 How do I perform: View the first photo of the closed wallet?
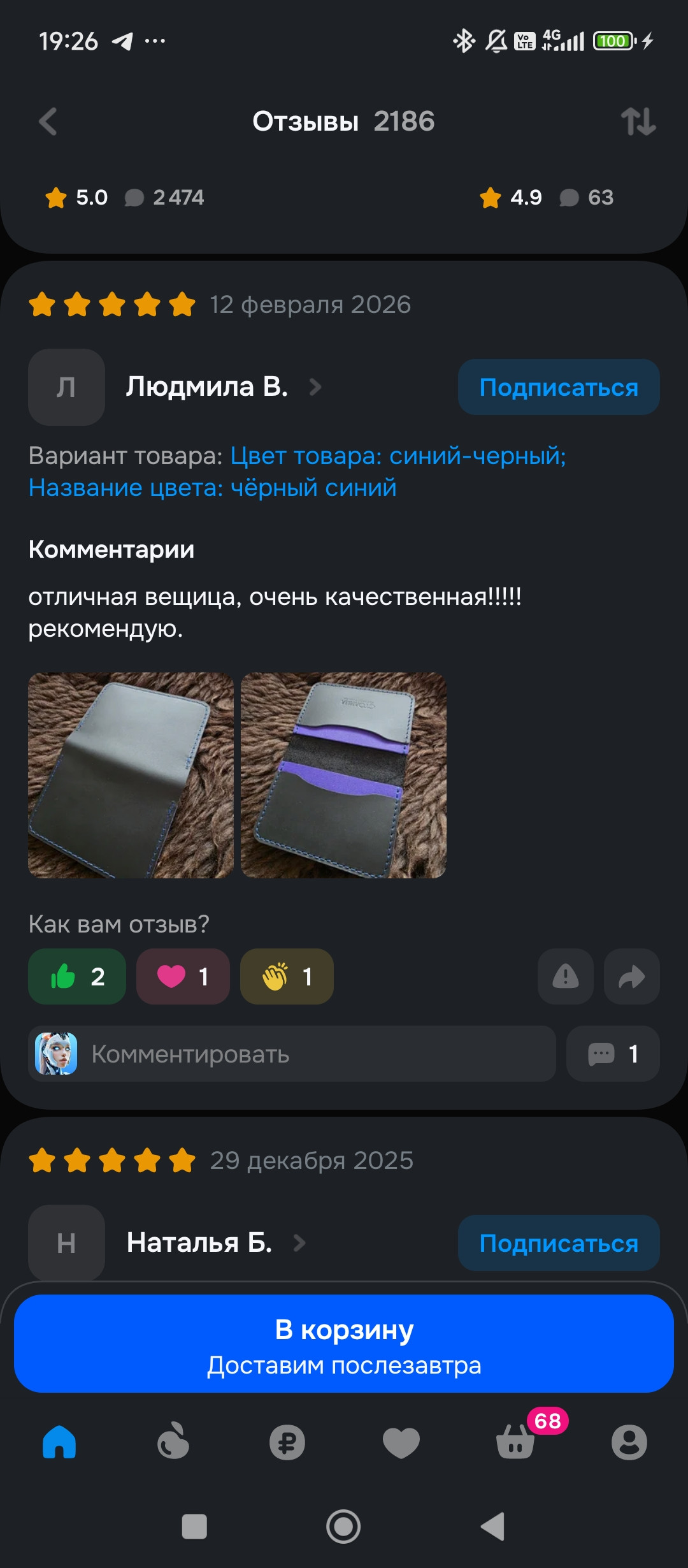pos(131,775)
